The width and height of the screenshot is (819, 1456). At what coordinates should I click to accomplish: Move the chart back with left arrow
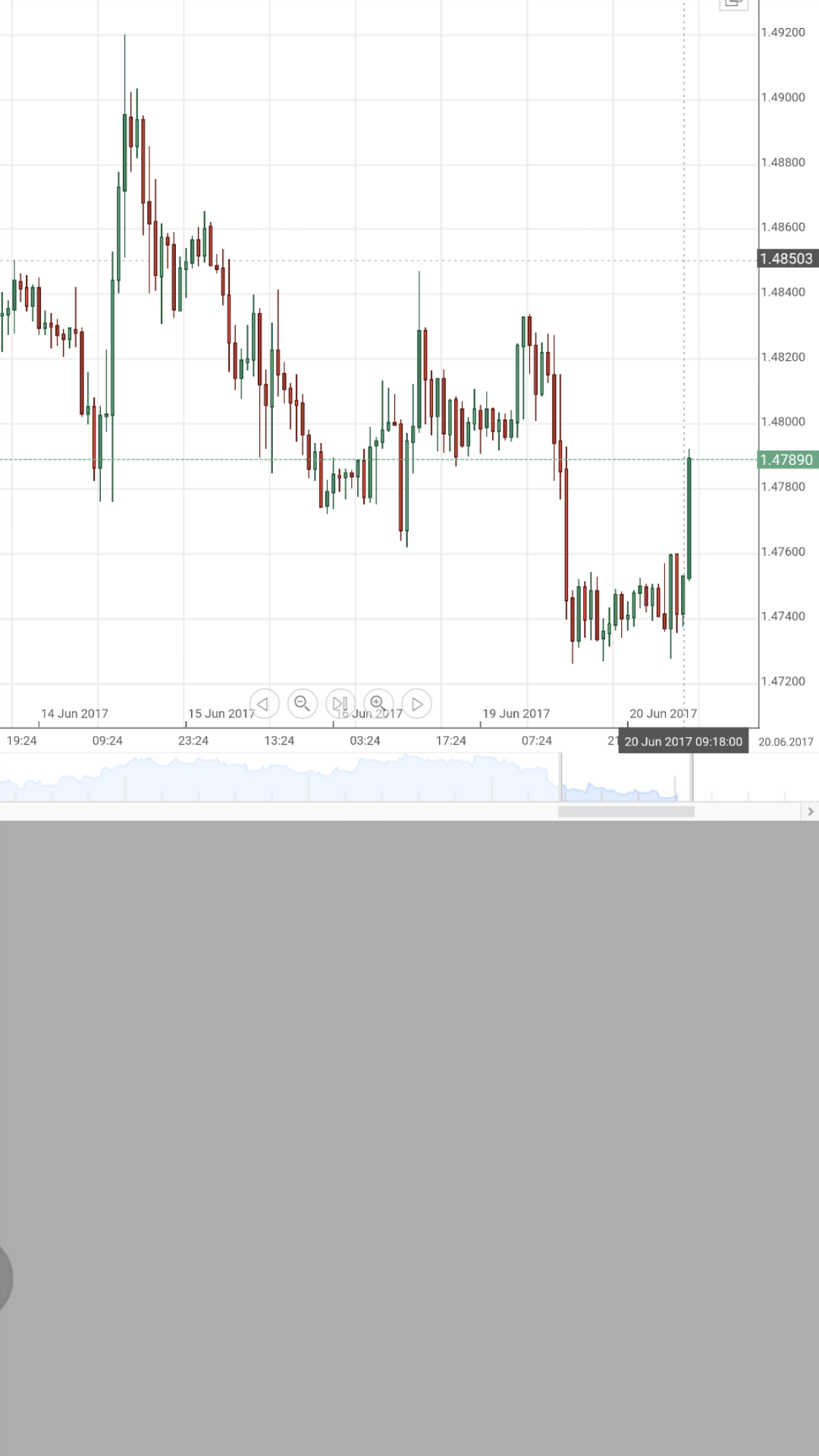[x=264, y=704]
